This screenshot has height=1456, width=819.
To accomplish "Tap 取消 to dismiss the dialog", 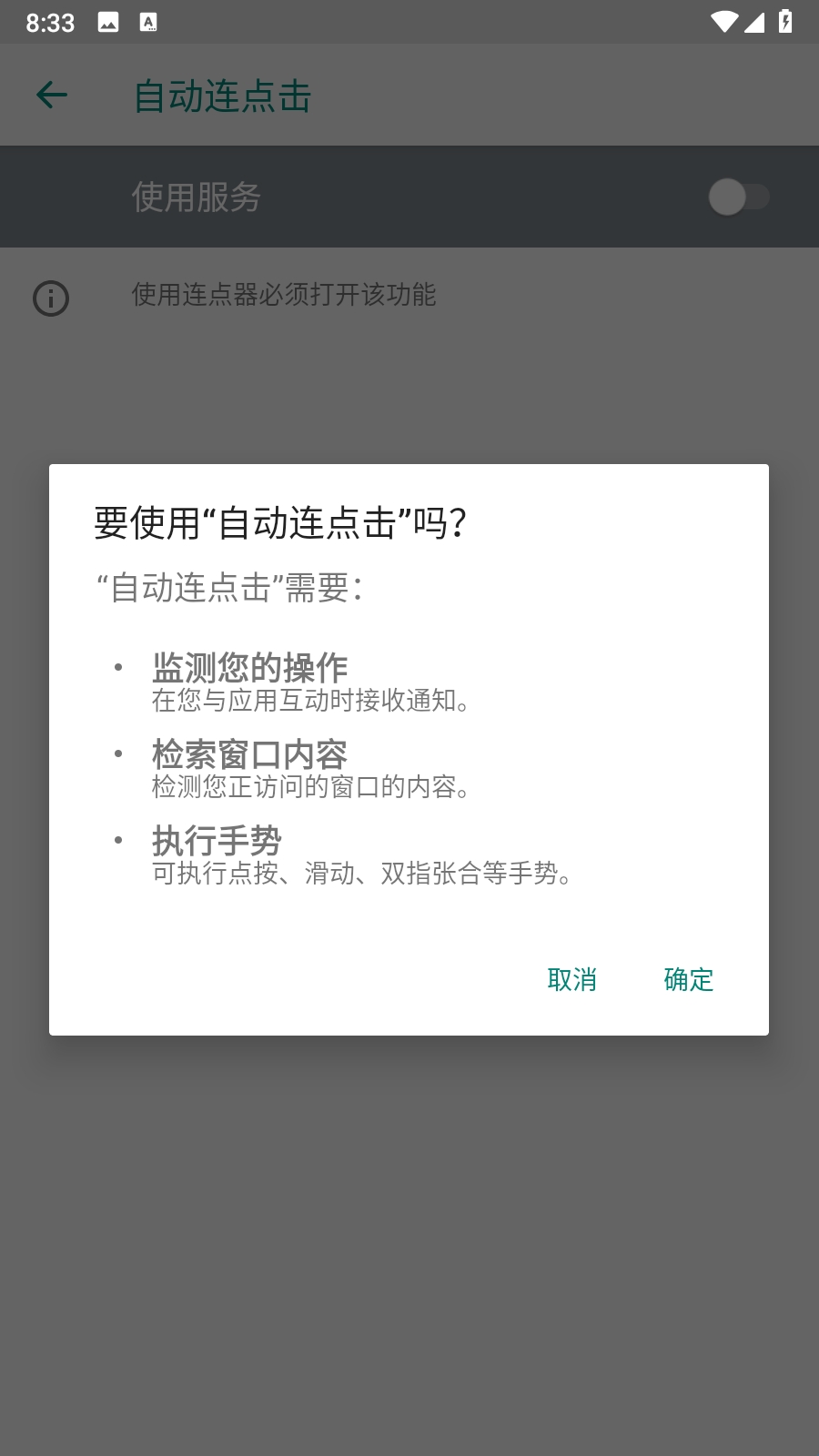I will coord(571,980).
